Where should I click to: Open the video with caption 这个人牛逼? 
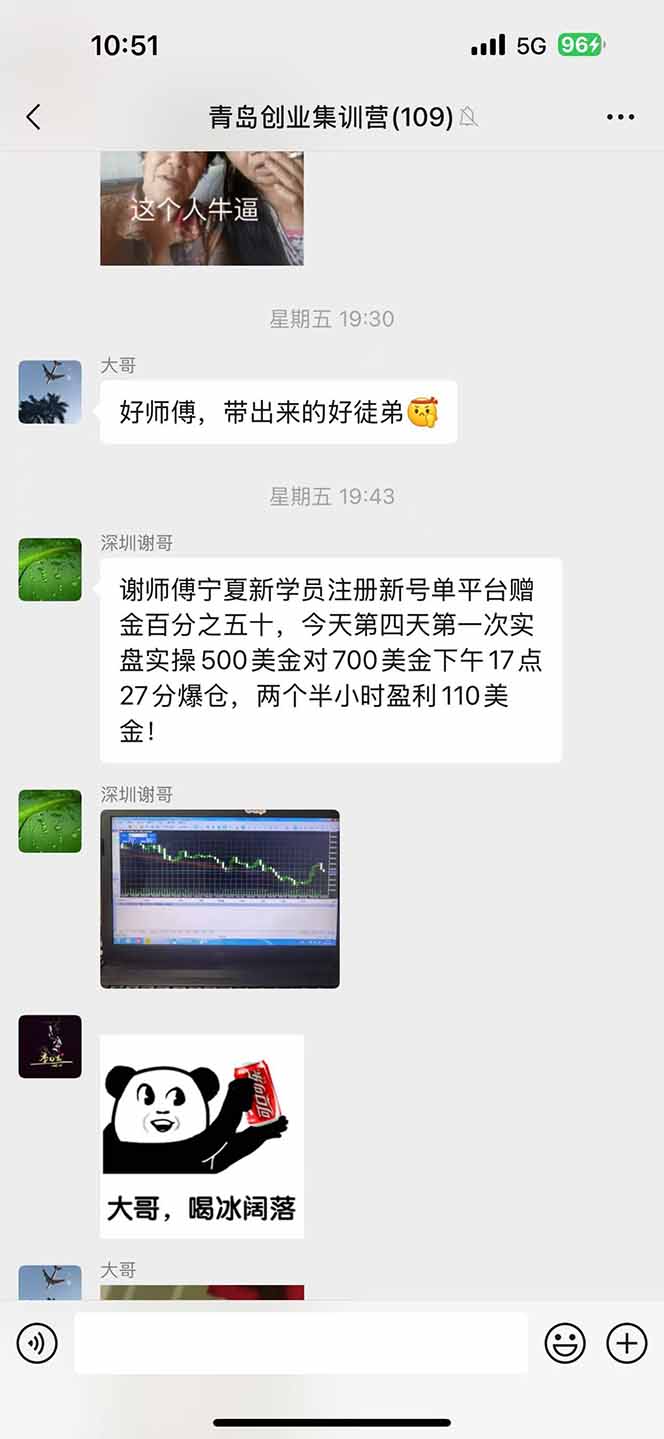click(202, 208)
